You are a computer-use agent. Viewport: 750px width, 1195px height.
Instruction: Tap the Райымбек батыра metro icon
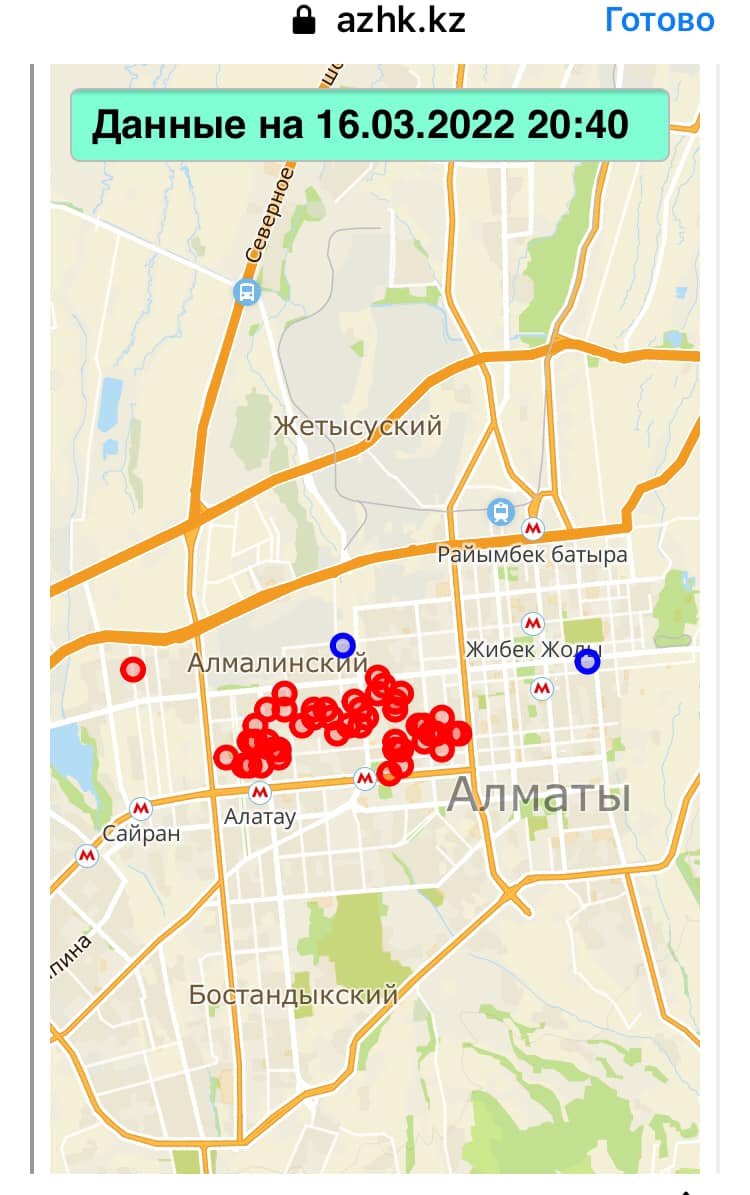coord(533,527)
